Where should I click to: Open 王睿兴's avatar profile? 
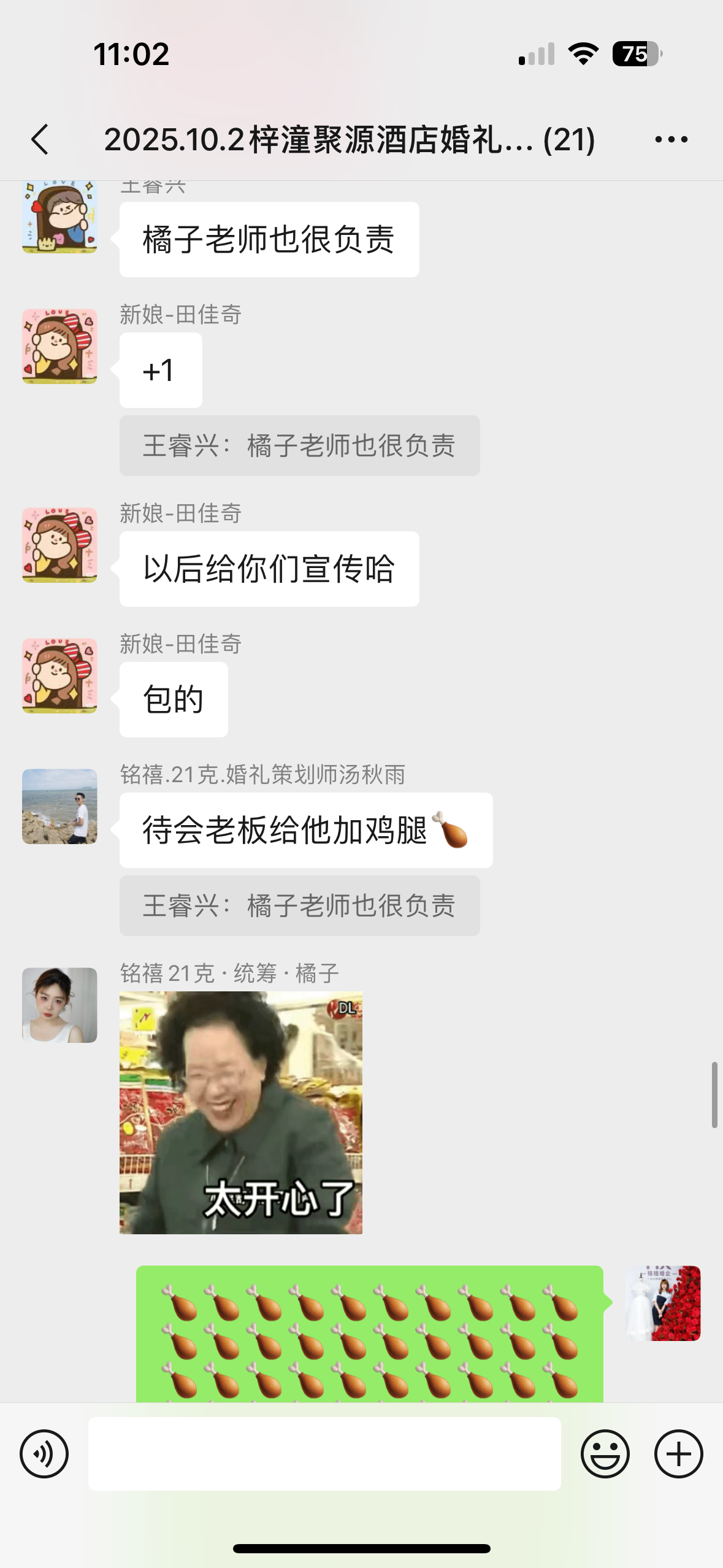pos(59,217)
